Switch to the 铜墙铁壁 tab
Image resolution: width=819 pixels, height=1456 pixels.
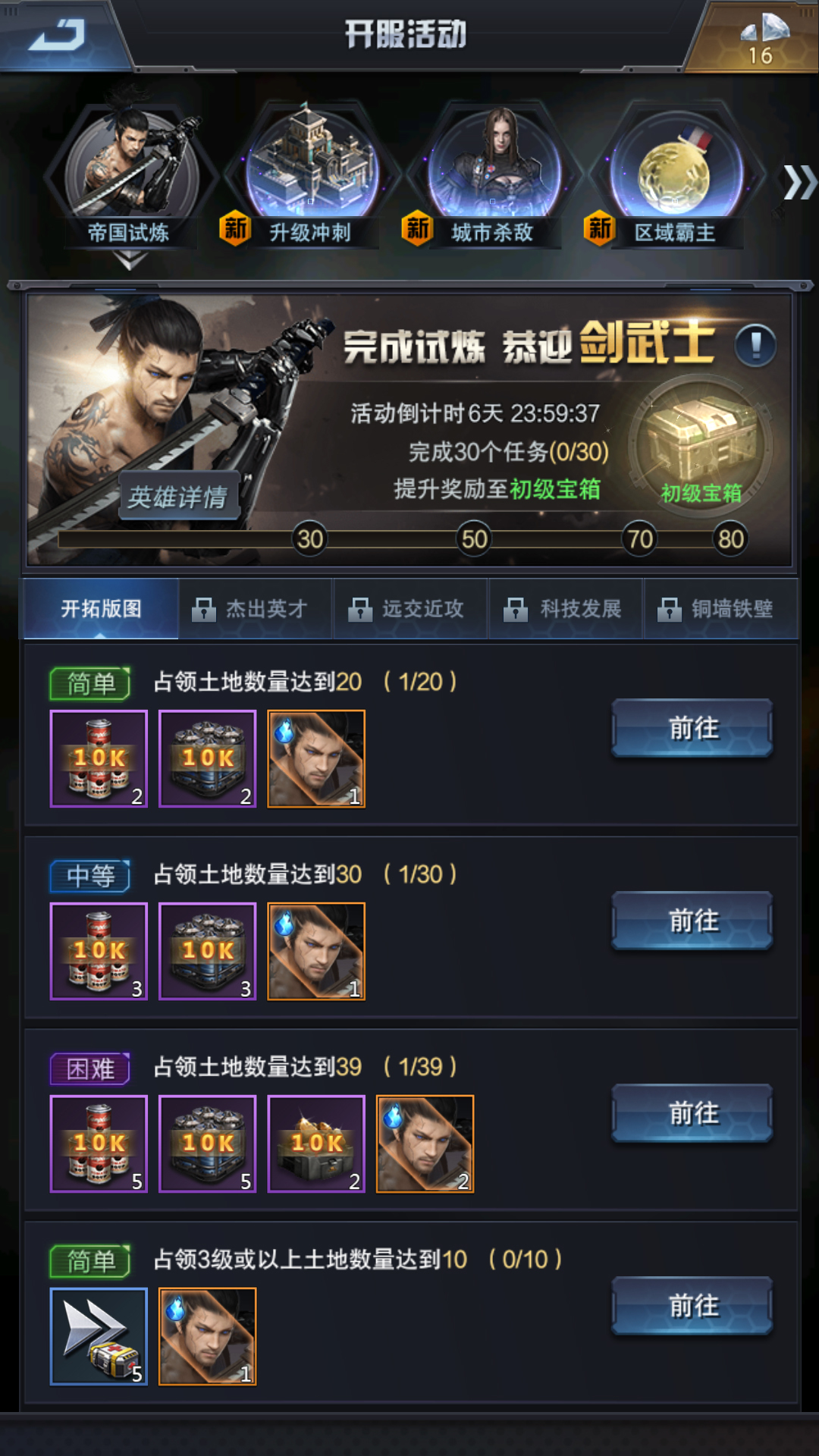coord(720,609)
